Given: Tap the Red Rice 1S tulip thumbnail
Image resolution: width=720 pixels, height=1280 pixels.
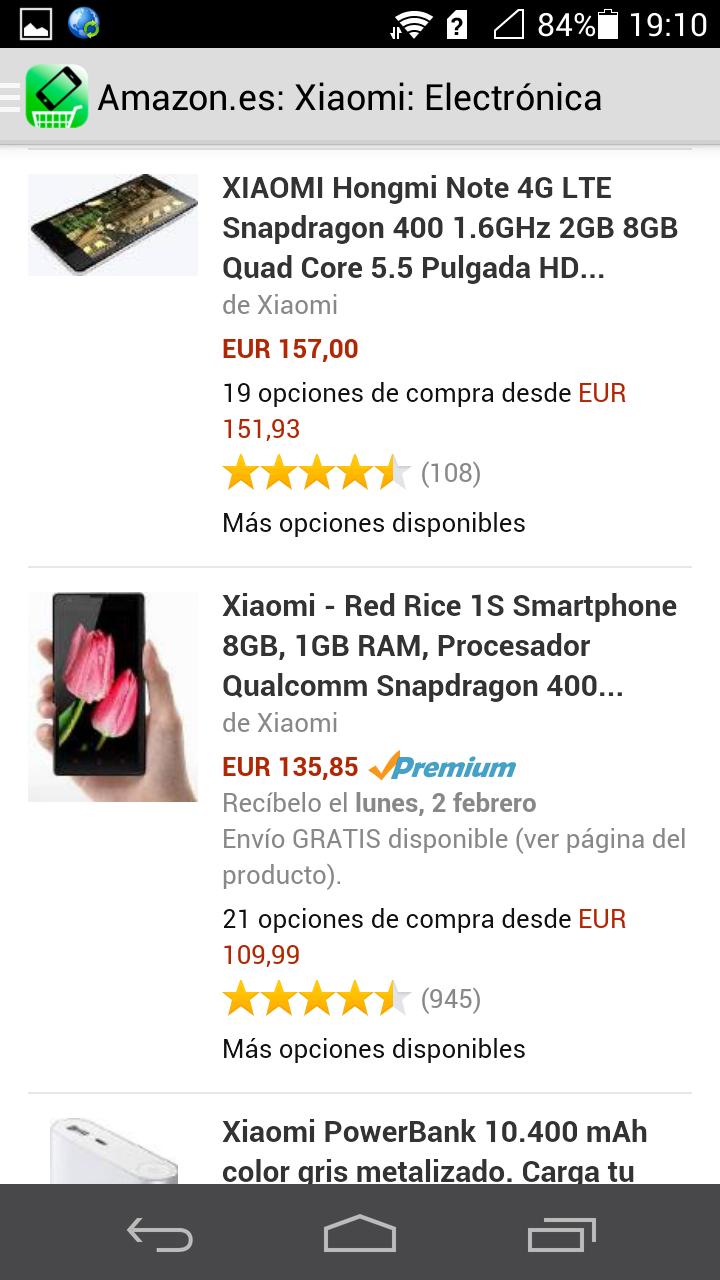Looking at the screenshot, I should 112,696.
